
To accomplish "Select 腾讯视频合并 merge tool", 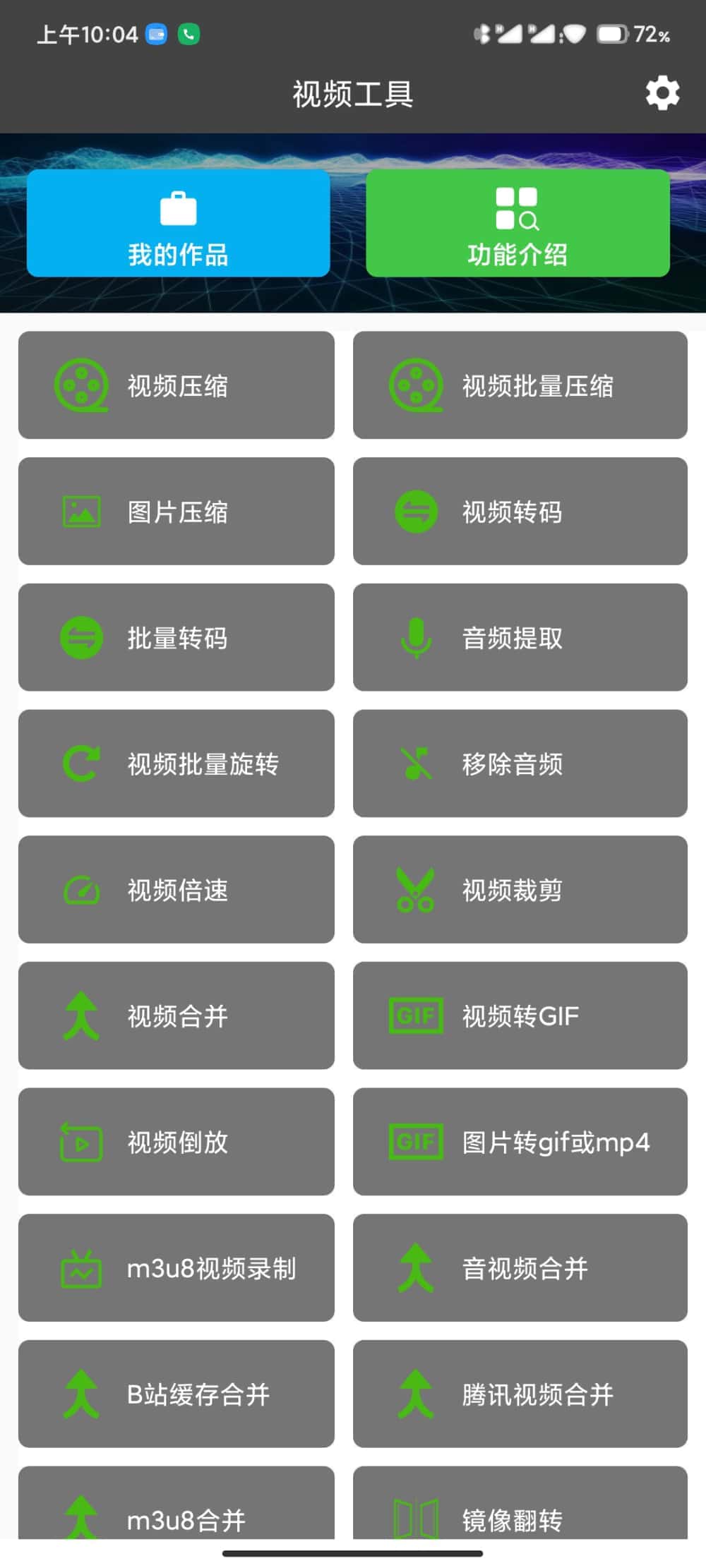I will tap(520, 1394).
